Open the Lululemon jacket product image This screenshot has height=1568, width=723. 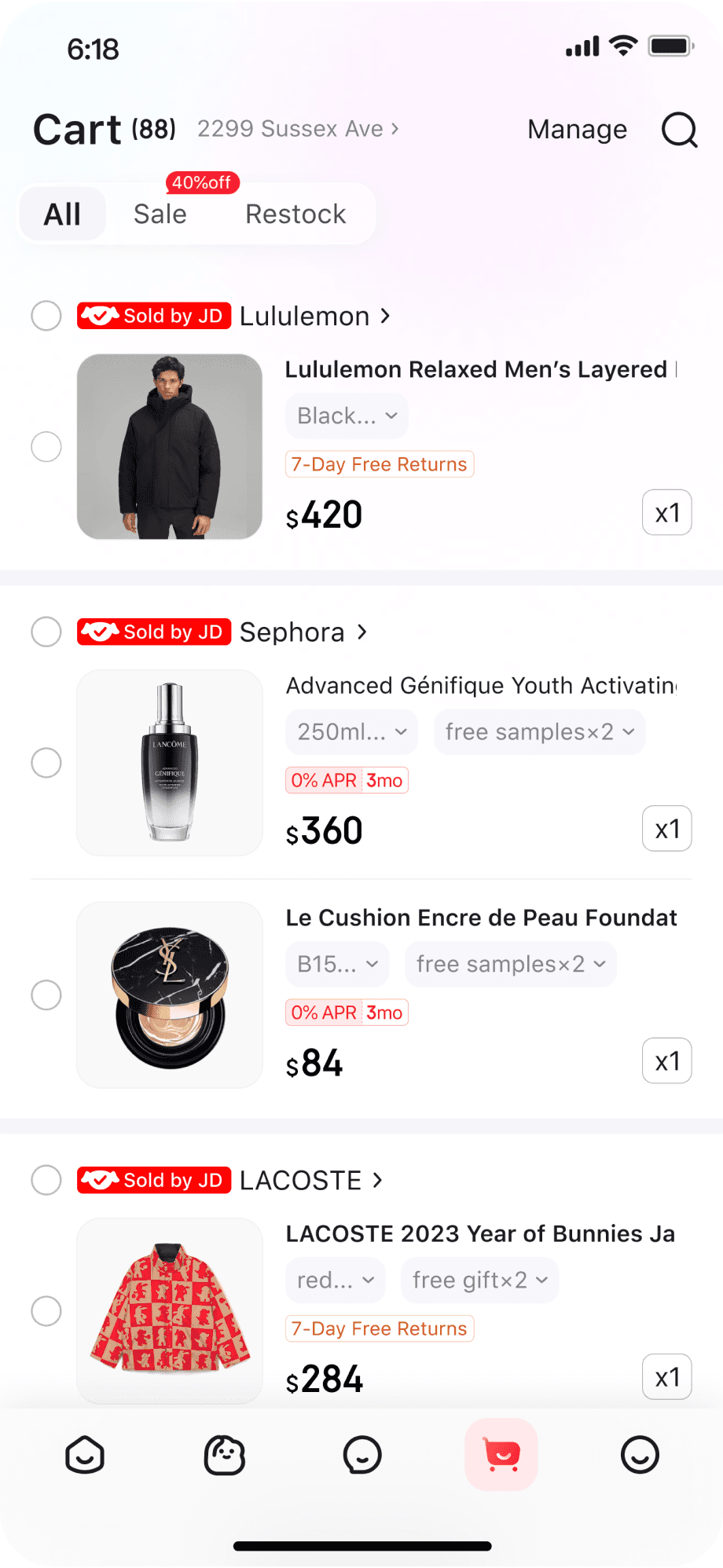point(170,446)
